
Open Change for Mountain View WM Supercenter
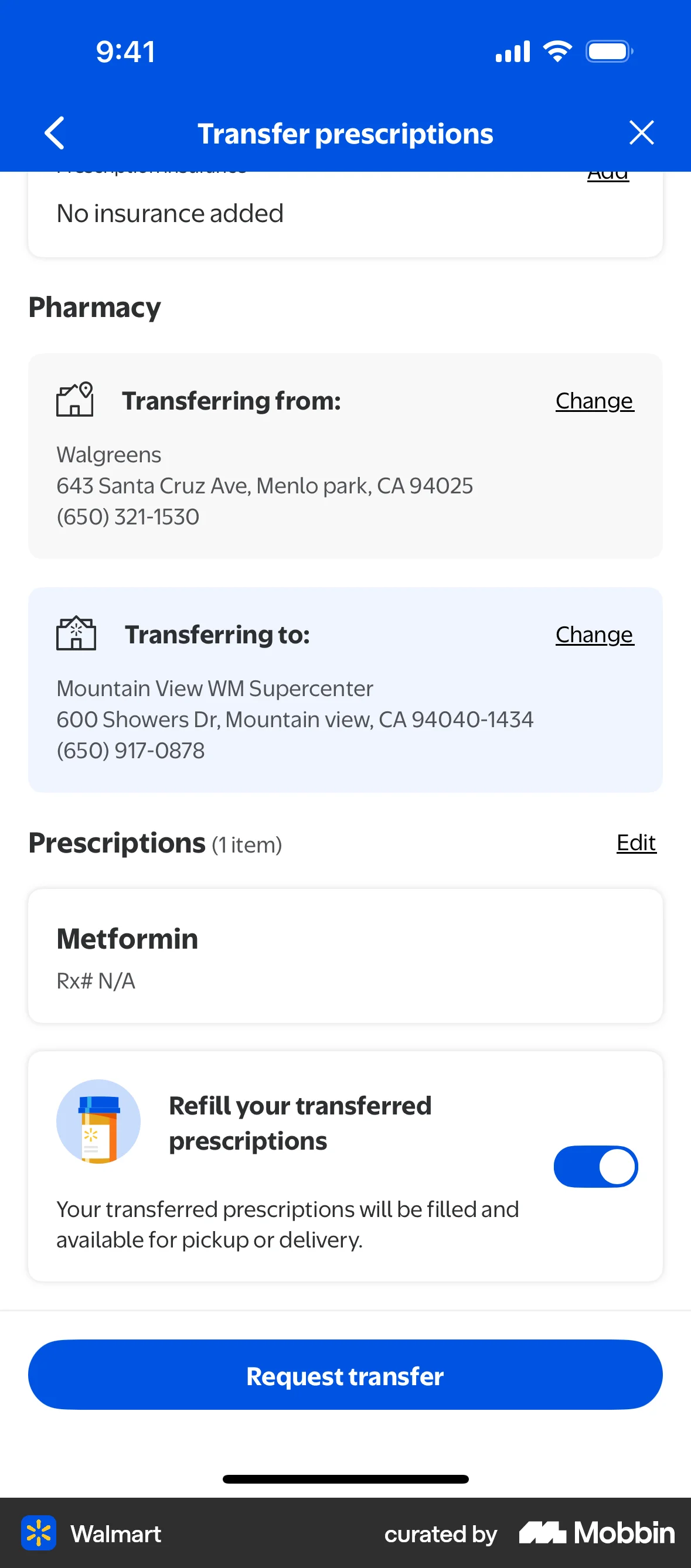click(x=594, y=633)
